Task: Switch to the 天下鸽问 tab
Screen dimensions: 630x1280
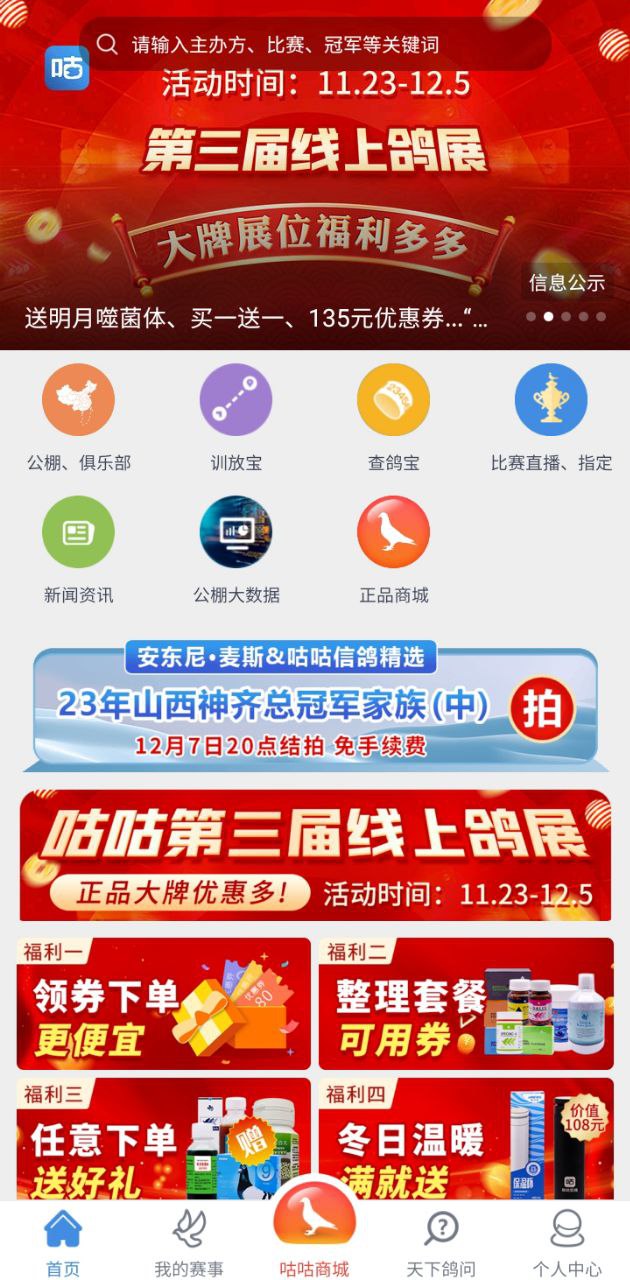Action: click(x=441, y=1242)
